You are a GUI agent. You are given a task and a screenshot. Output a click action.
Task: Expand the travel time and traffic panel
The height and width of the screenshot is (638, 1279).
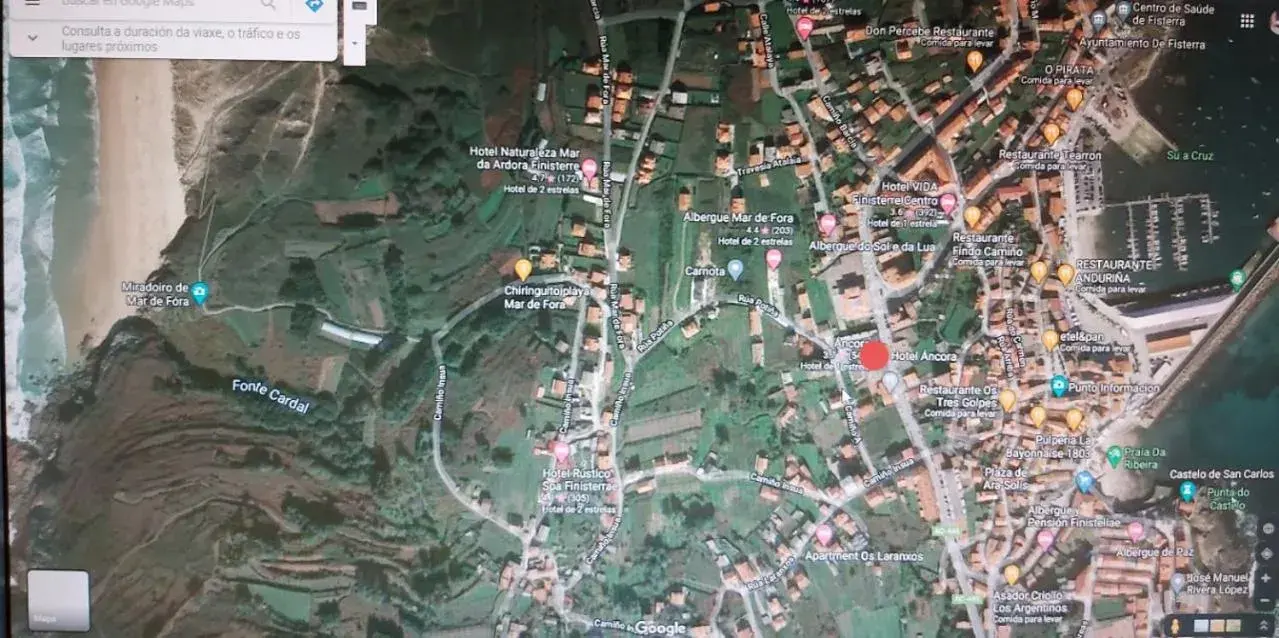coord(33,38)
